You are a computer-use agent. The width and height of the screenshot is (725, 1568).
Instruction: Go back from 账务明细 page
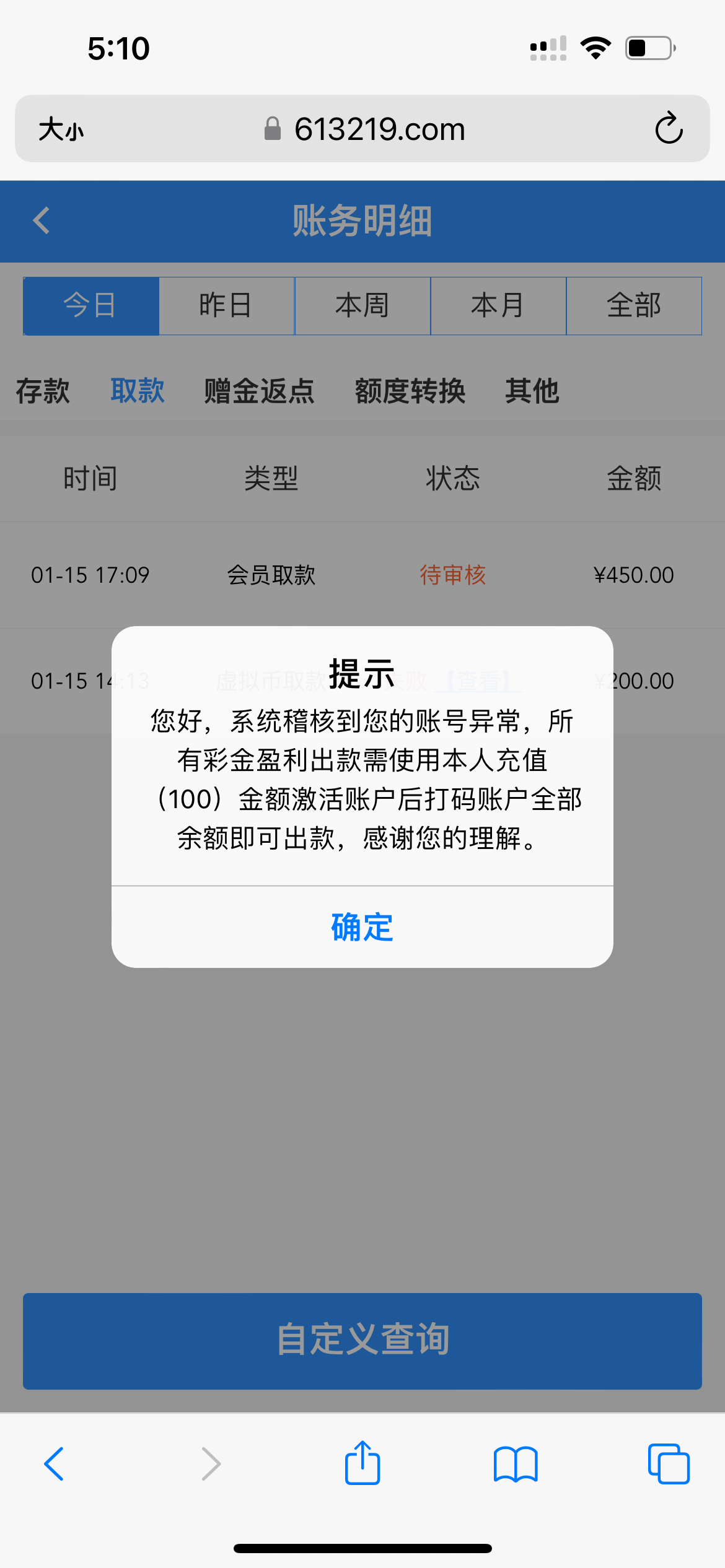pyautogui.click(x=42, y=220)
